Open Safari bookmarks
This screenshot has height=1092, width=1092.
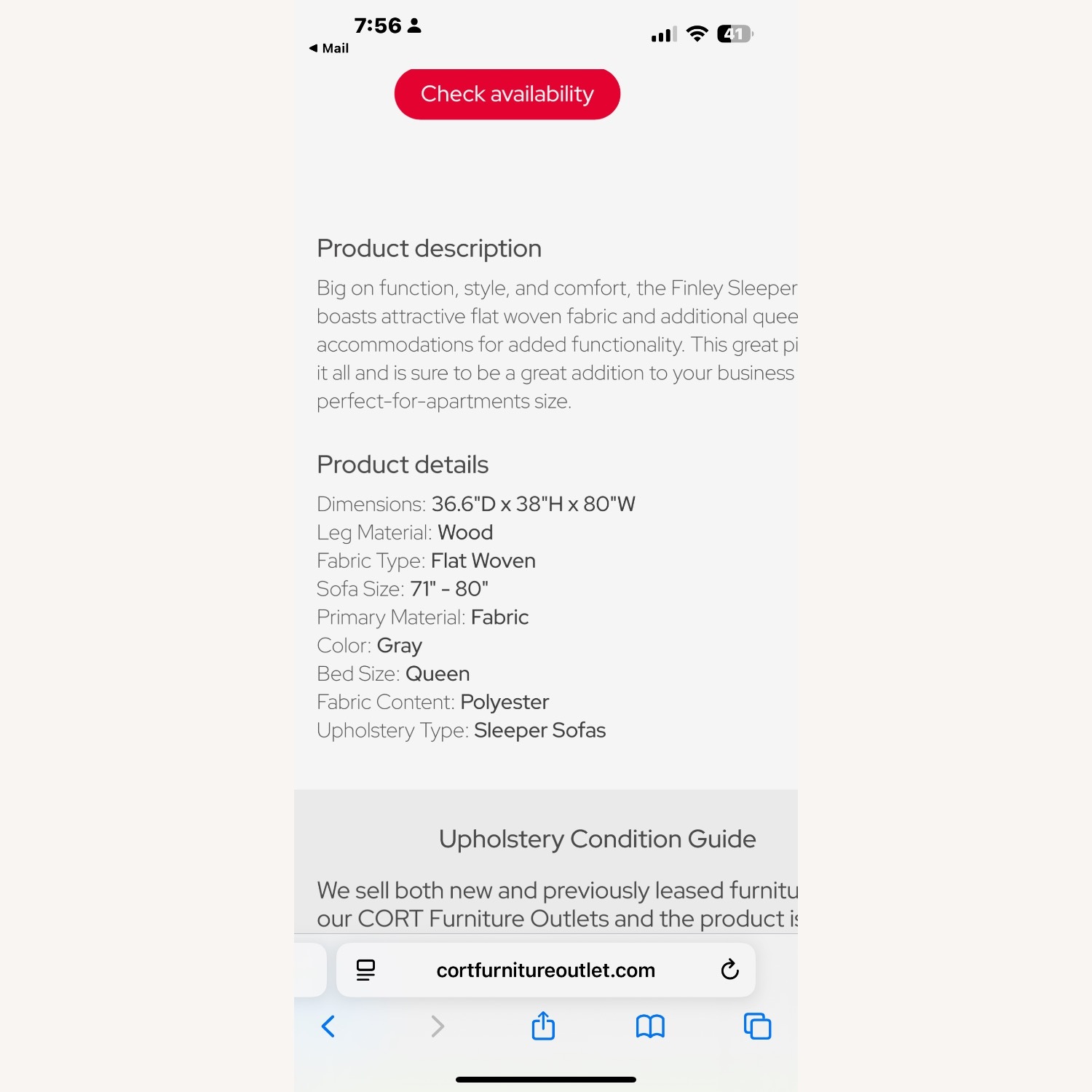(650, 1026)
